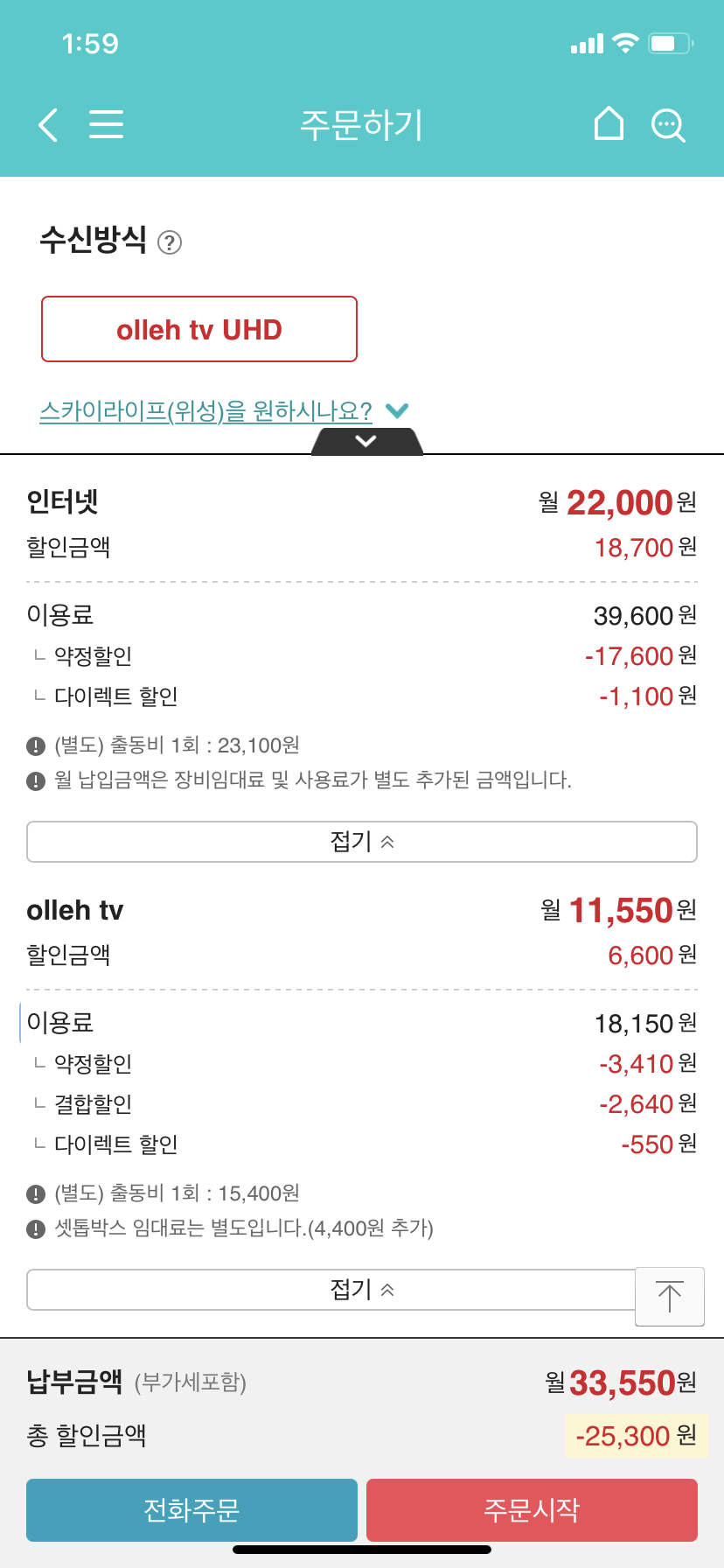Select the olleh tv UHD option

(x=199, y=329)
